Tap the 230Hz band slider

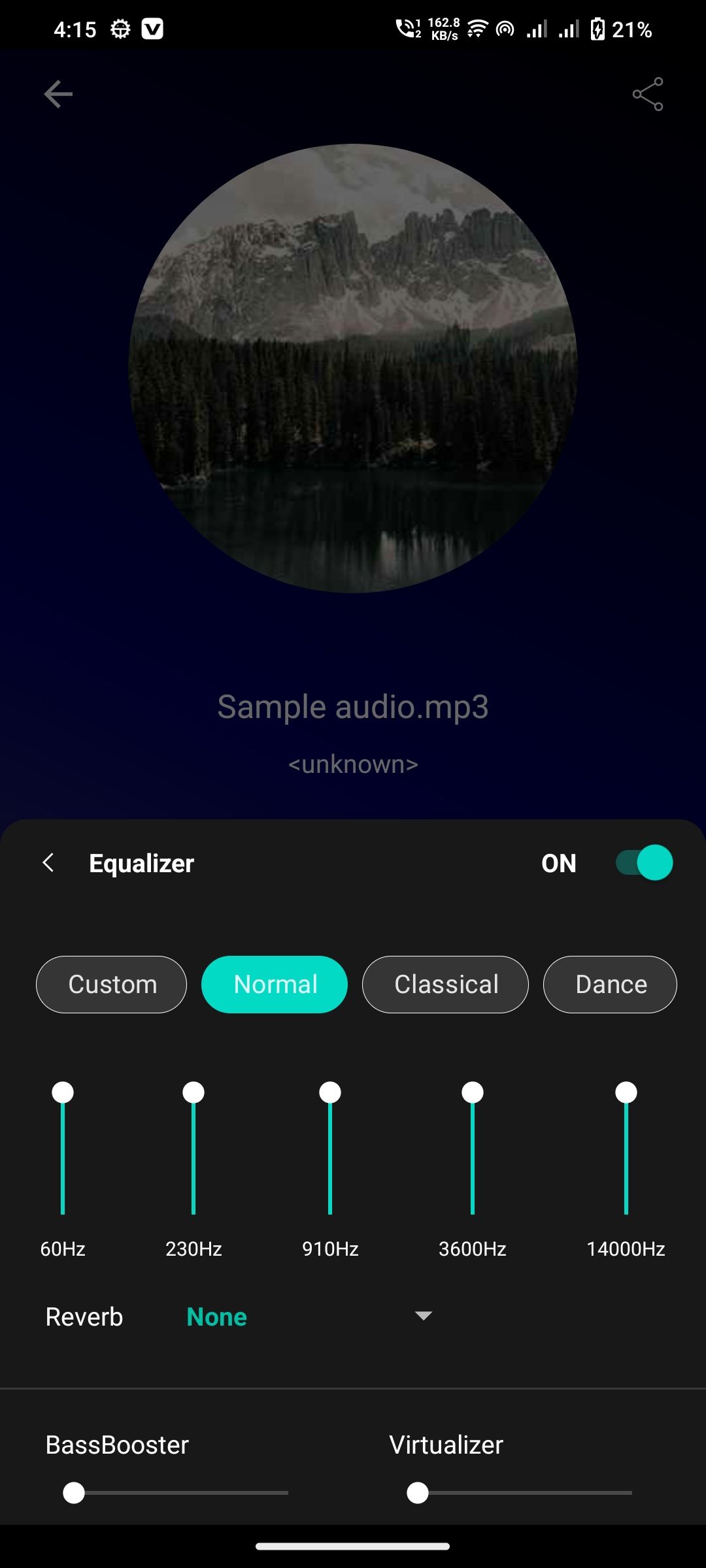click(193, 1153)
